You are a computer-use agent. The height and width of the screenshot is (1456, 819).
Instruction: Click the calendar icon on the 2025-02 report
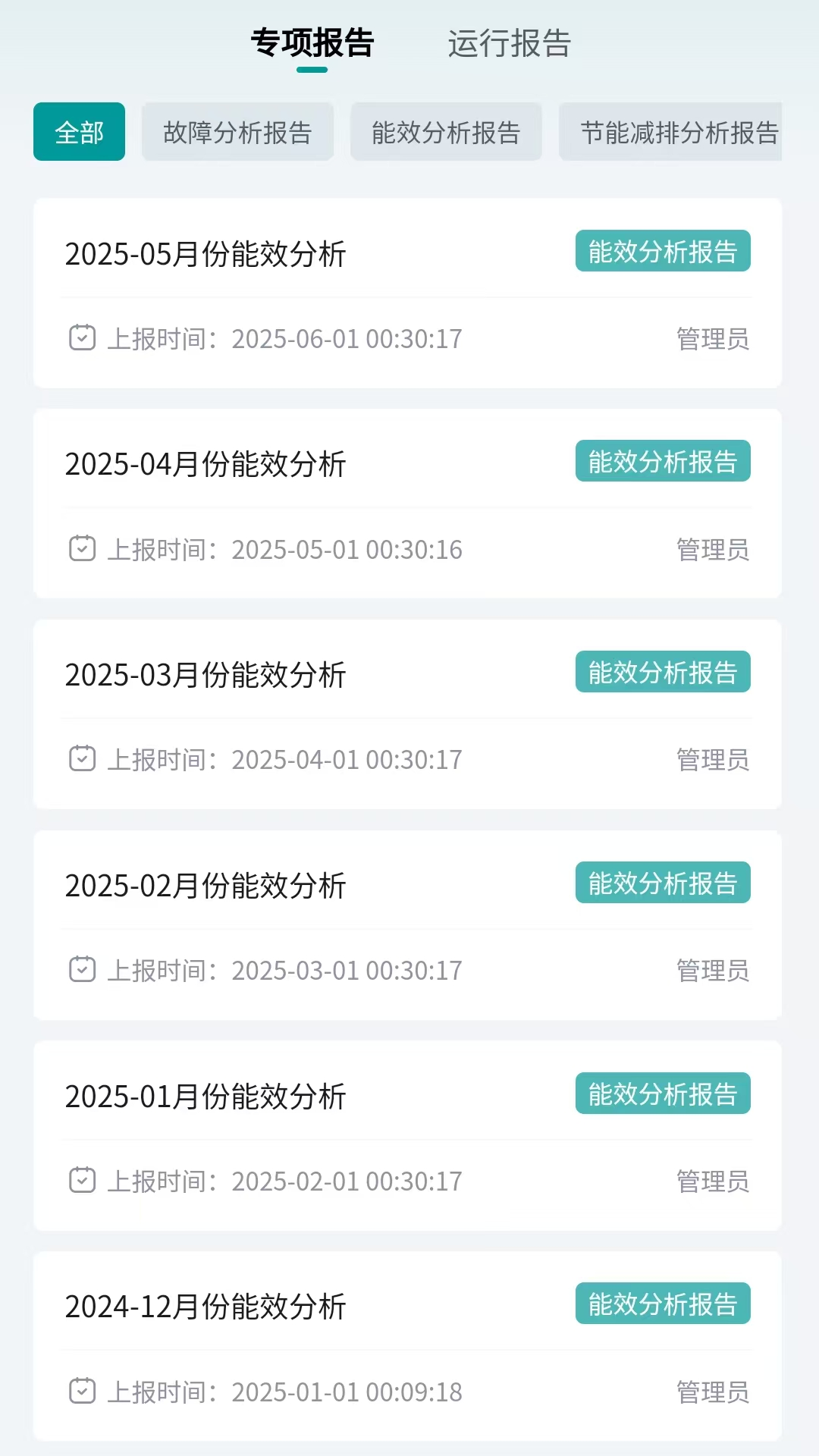point(83,970)
